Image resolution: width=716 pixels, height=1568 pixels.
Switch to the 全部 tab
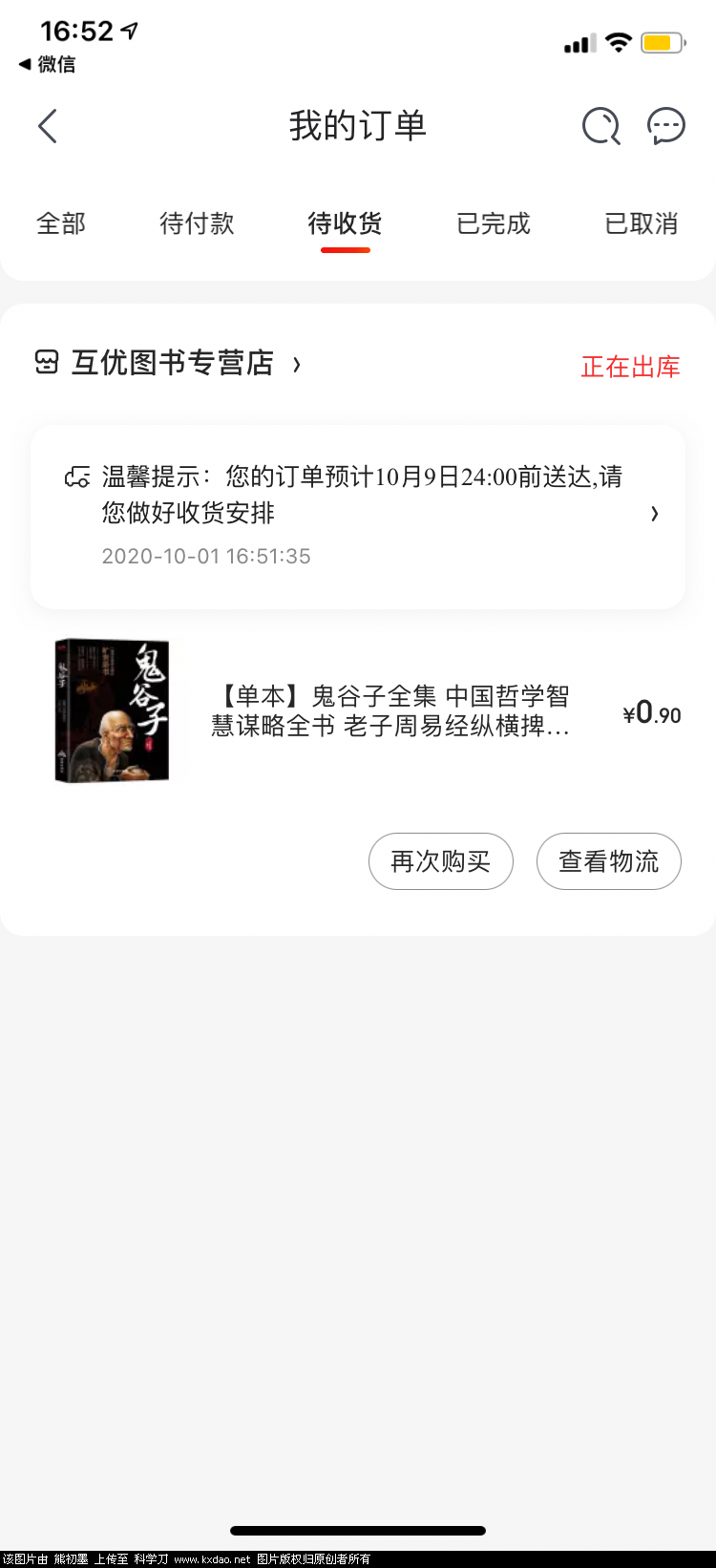tap(61, 223)
